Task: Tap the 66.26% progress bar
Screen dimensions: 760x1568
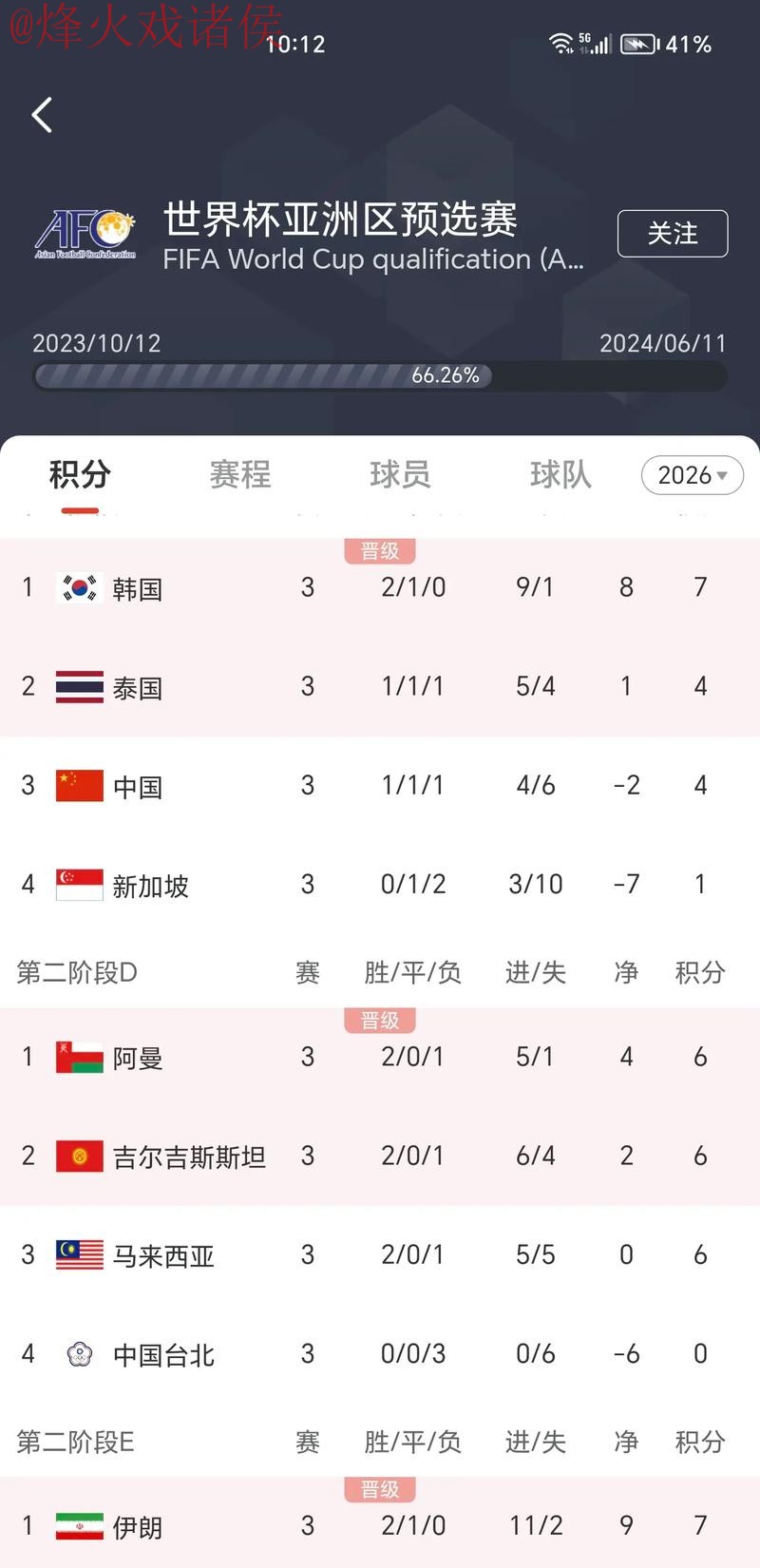Action: tap(380, 376)
